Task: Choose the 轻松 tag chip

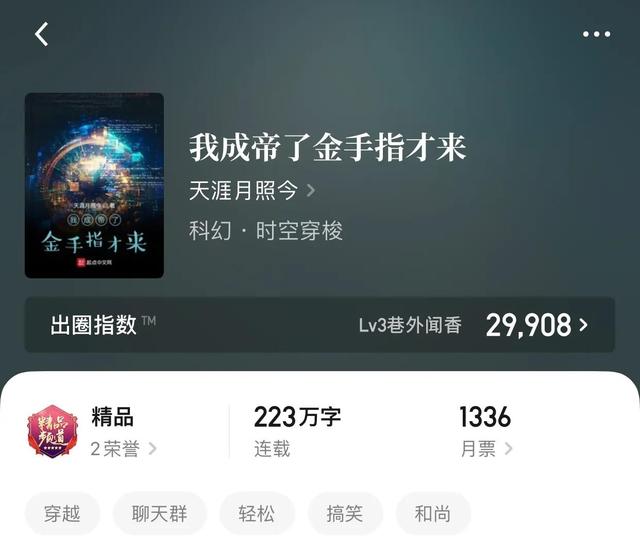Action: 257,514
